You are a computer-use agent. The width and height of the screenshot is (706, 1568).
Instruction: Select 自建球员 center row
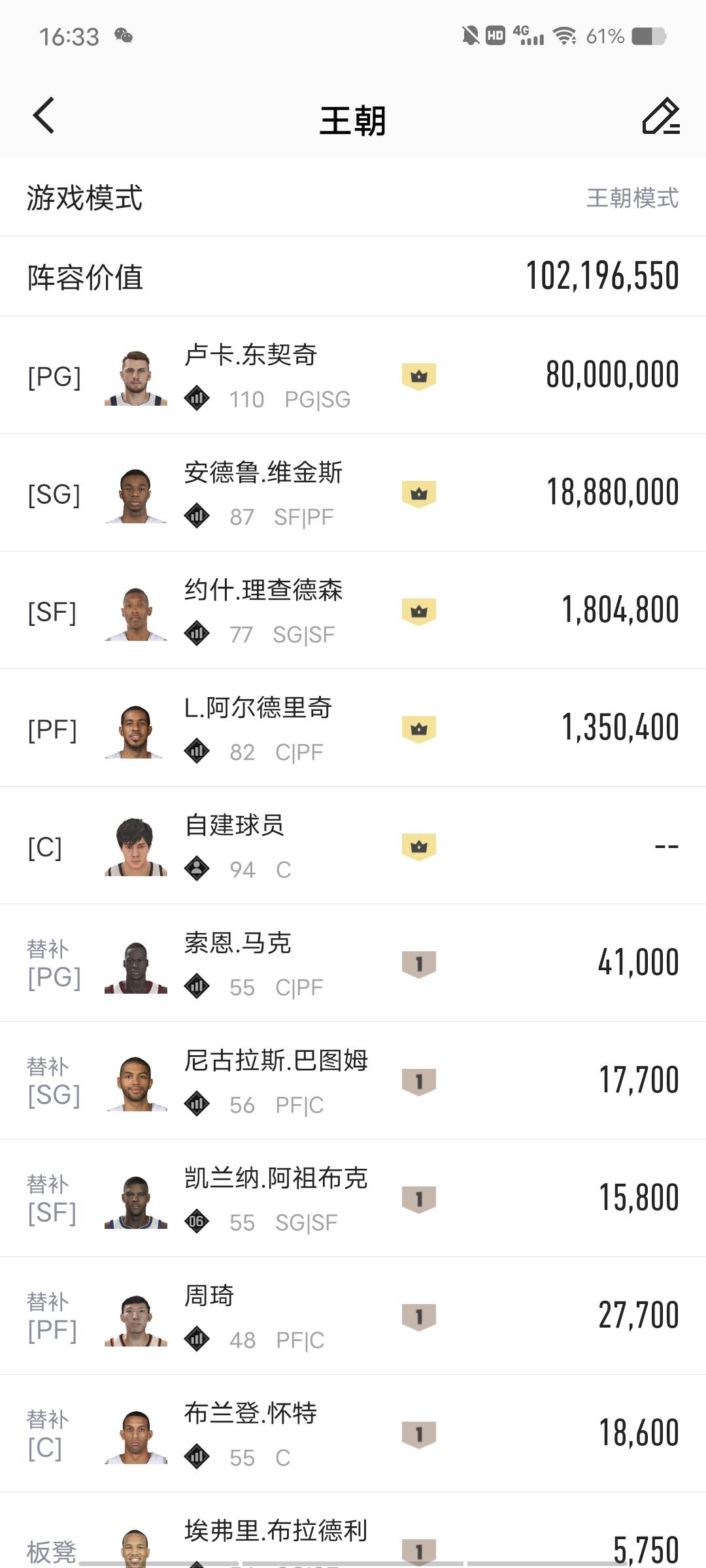click(353, 846)
